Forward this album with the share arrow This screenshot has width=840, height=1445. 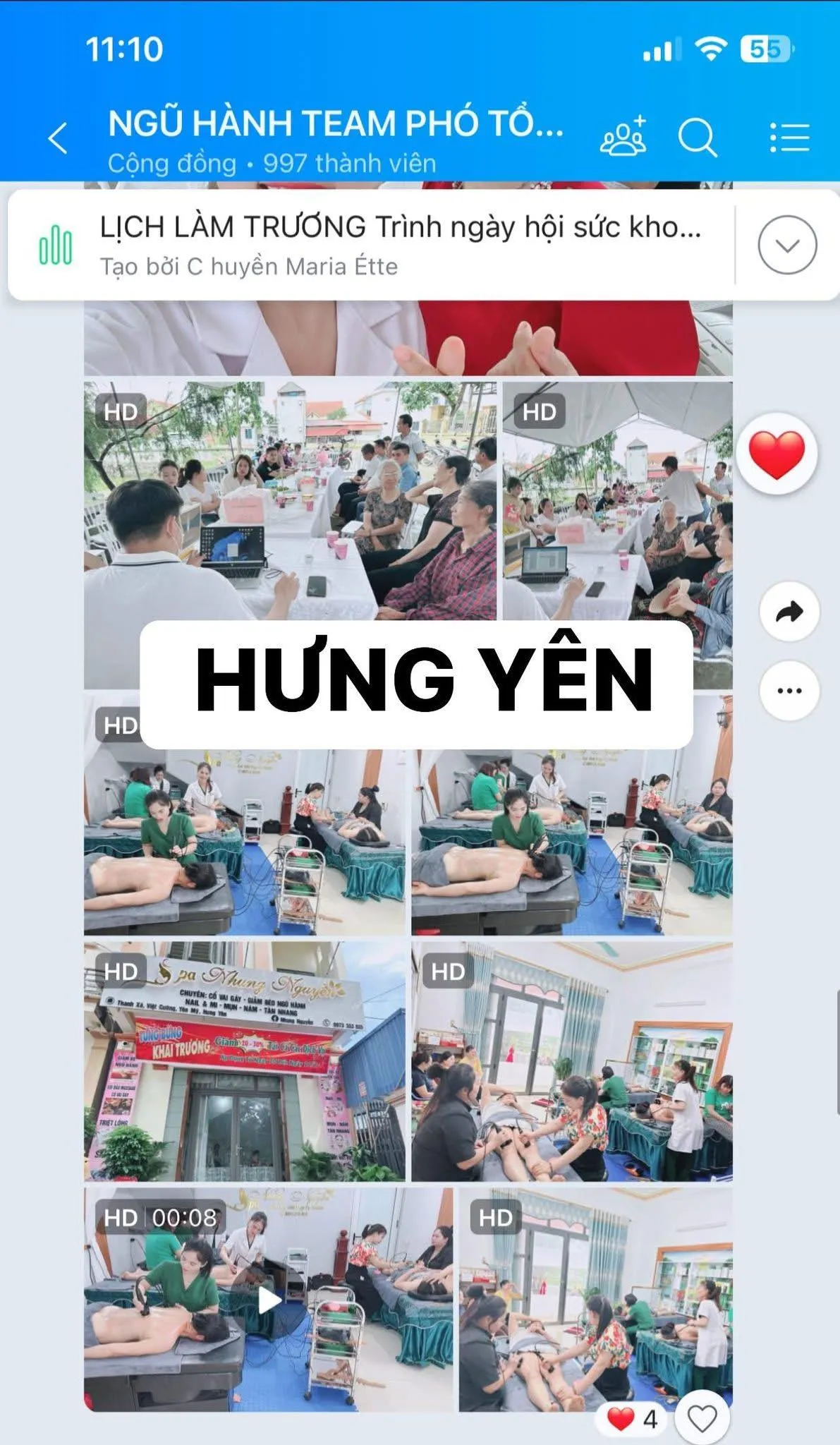tap(789, 611)
